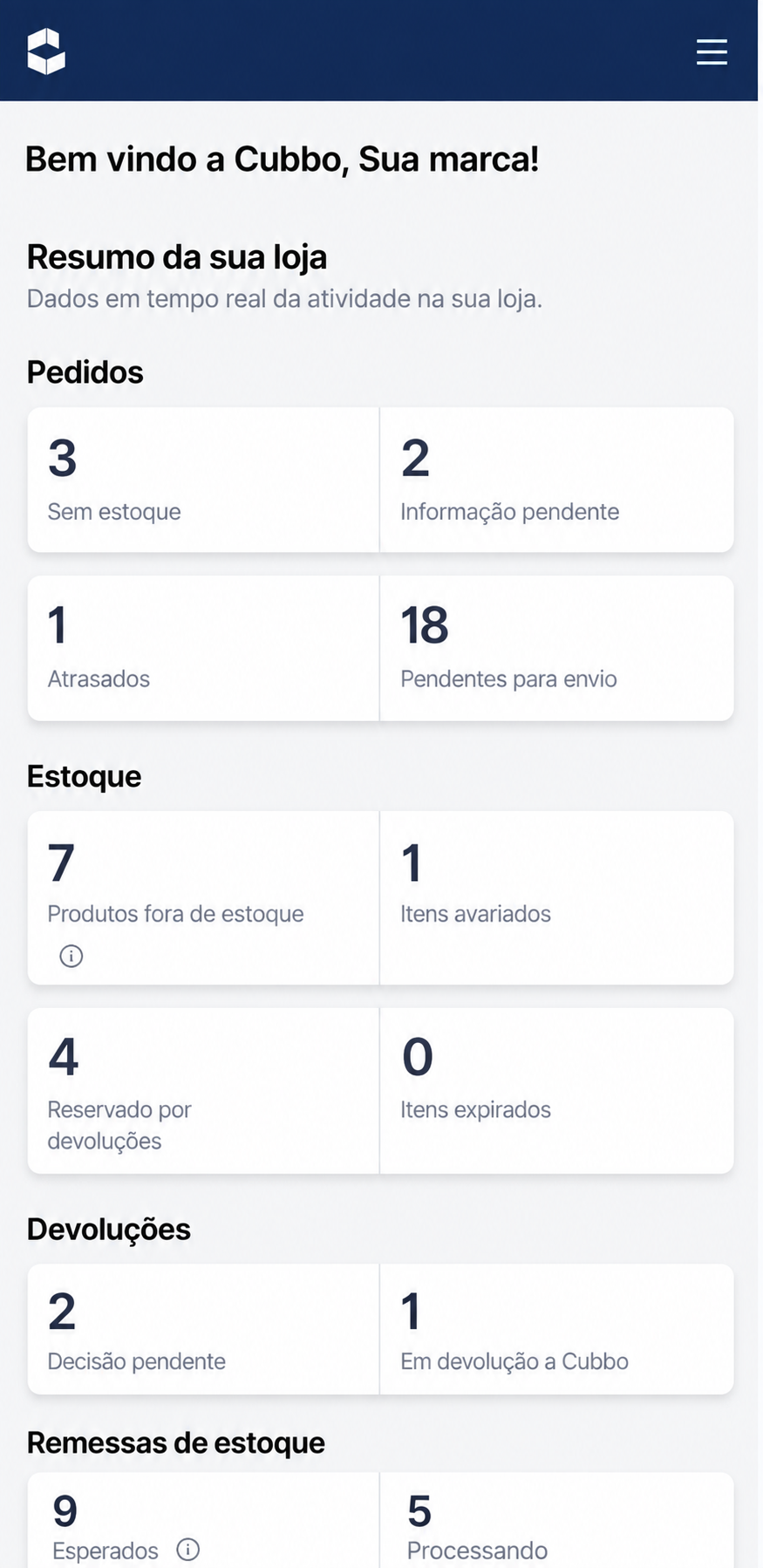Viewport: 763px width, 1568px height.
Task: View Em devolução a Cubbo returns
Action: 557,1329
